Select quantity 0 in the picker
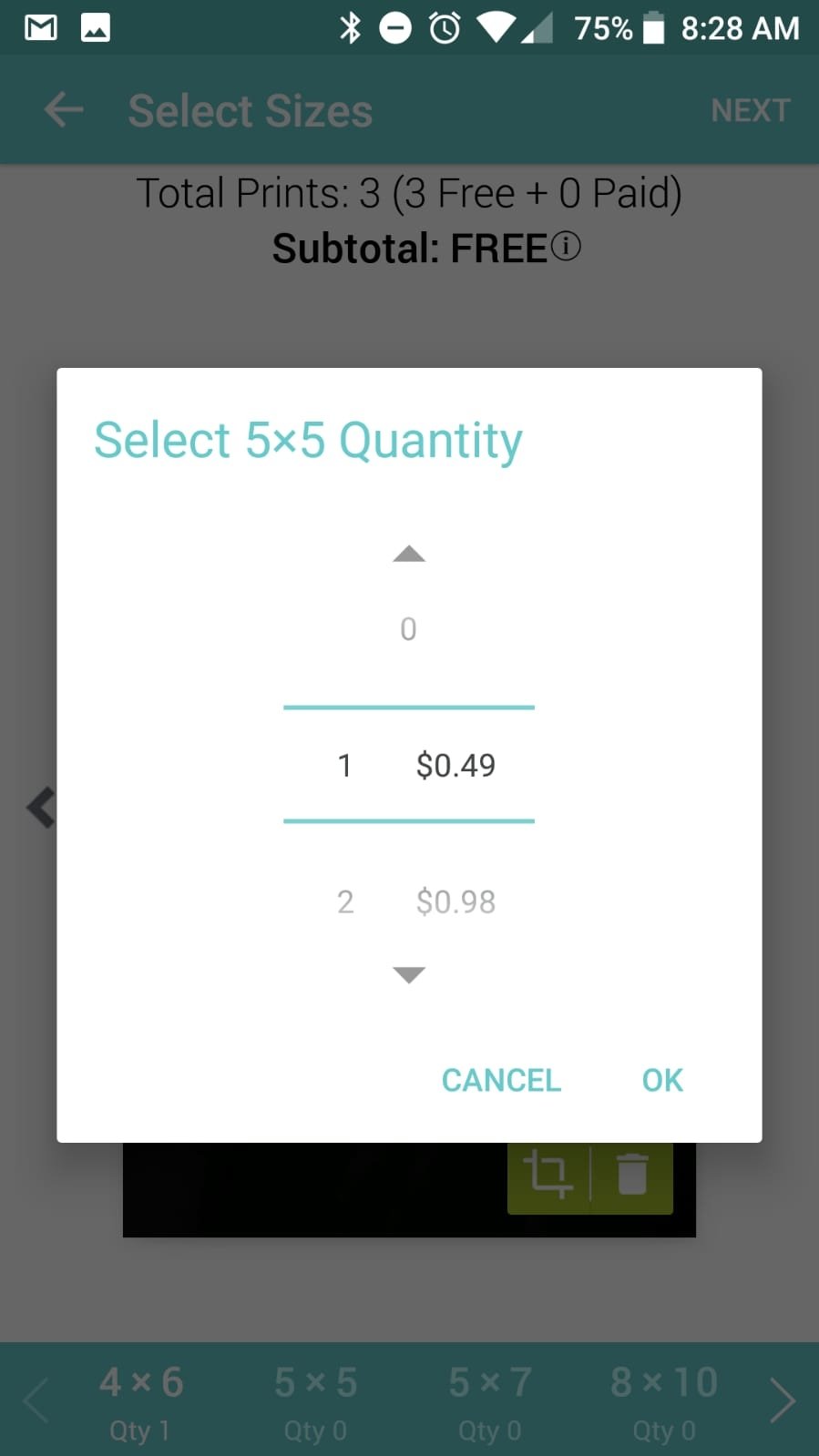 408,629
